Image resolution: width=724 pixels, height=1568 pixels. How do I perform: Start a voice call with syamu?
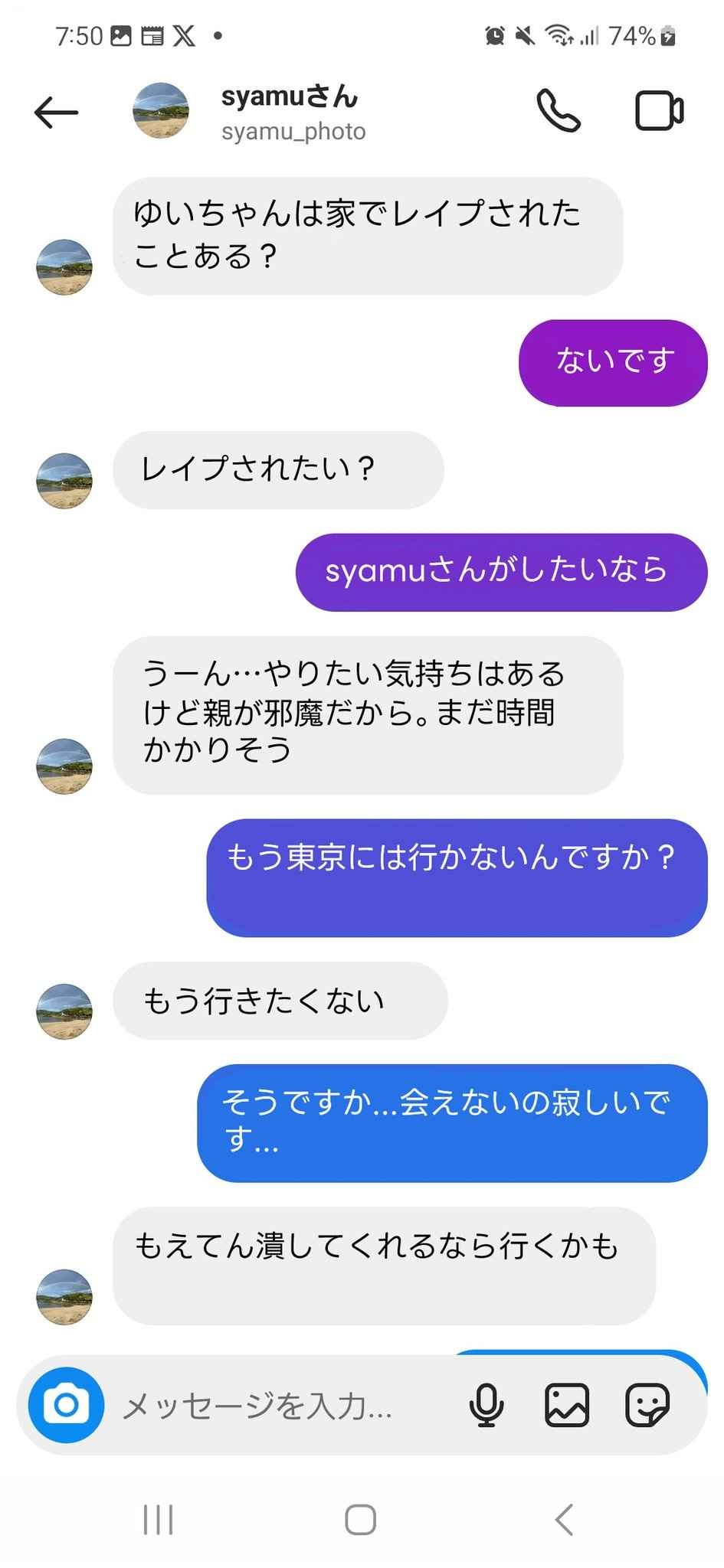tap(559, 112)
